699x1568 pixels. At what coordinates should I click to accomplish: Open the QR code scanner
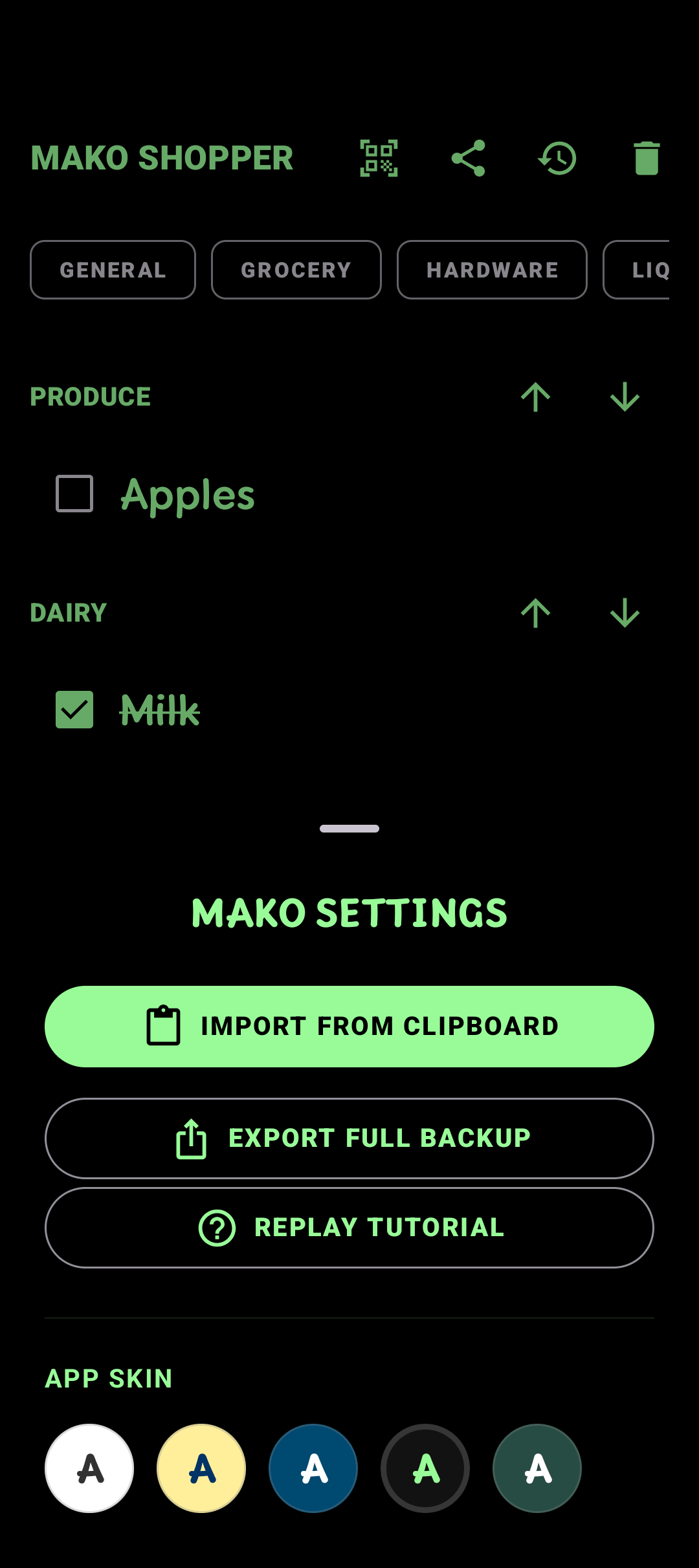click(379, 158)
